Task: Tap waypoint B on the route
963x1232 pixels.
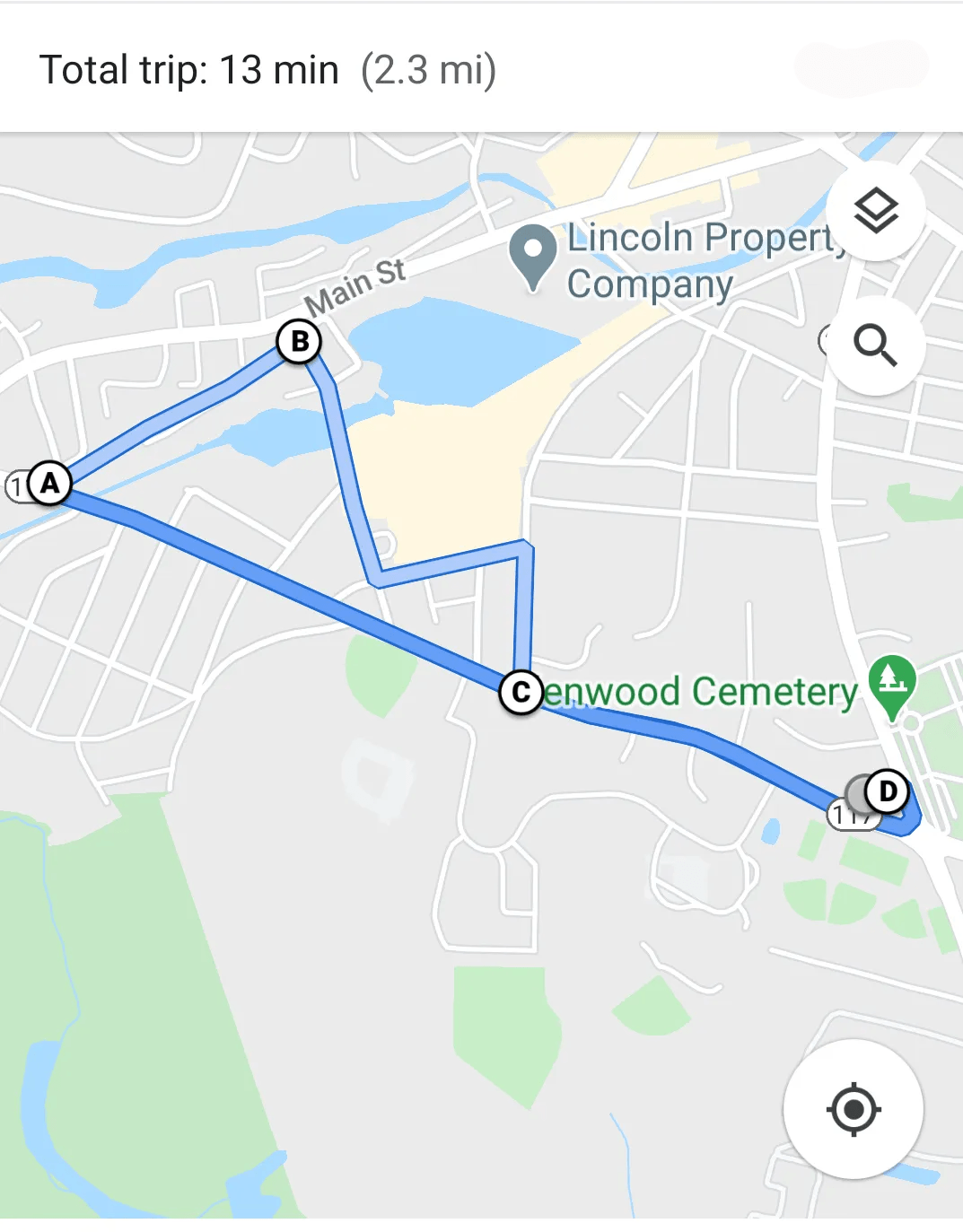Action: (299, 342)
